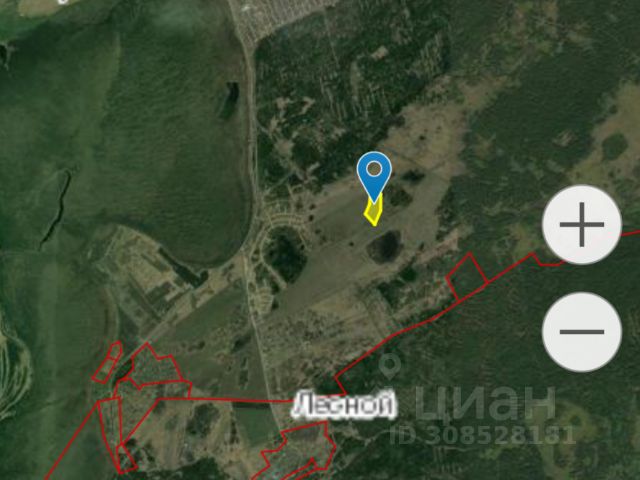Screen dimensions: 640x480
Task: Zoom in with the plus button
Action: pos(582,225)
